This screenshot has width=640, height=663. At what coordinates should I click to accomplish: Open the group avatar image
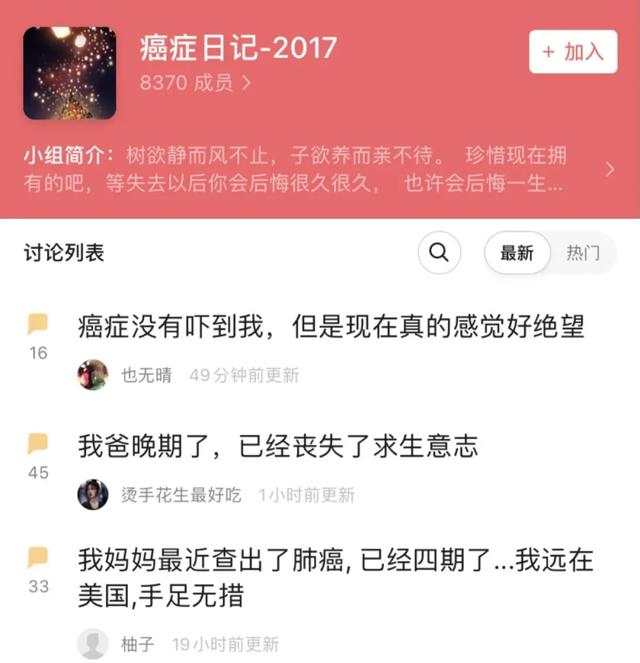69,74
